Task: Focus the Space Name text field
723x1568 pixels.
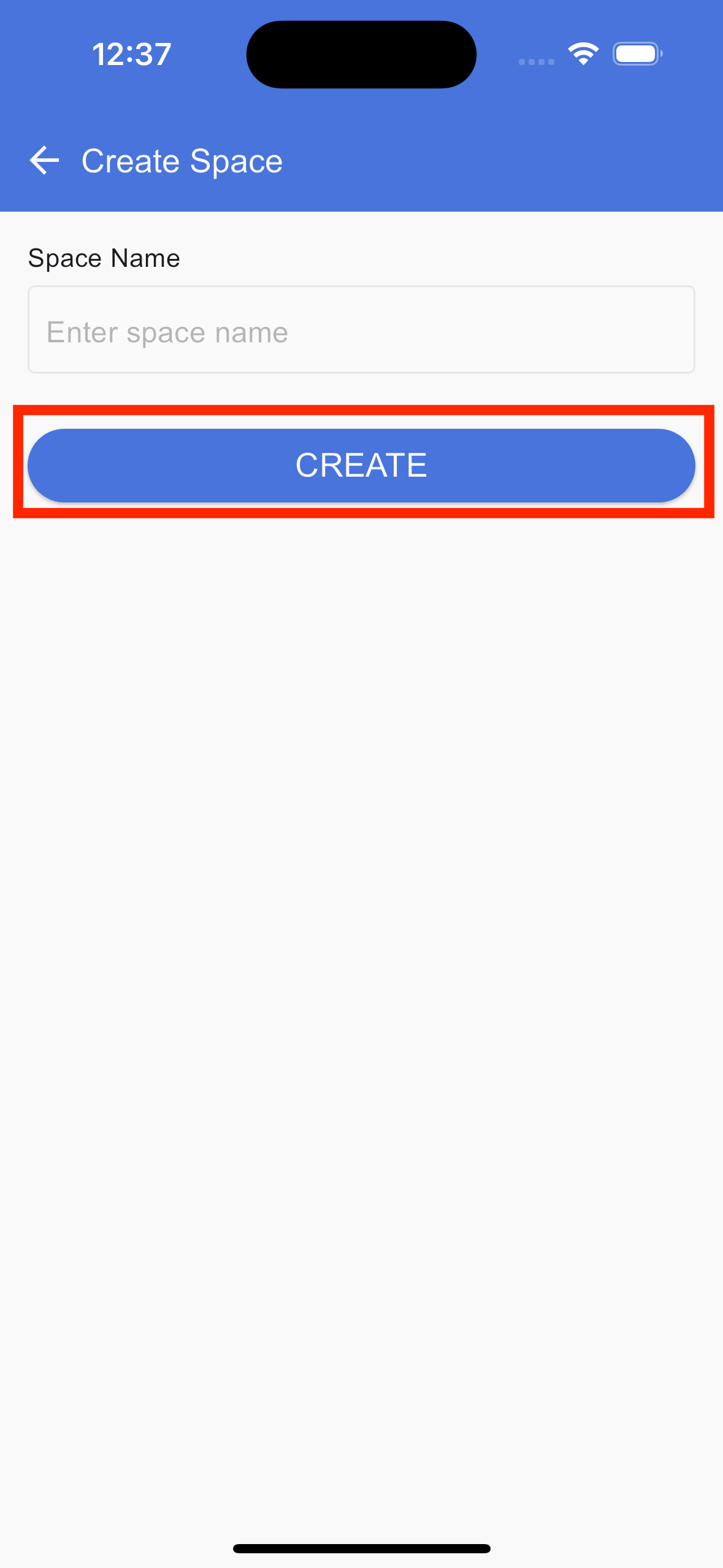Action: pyautogui.click(x=361, y=329)
